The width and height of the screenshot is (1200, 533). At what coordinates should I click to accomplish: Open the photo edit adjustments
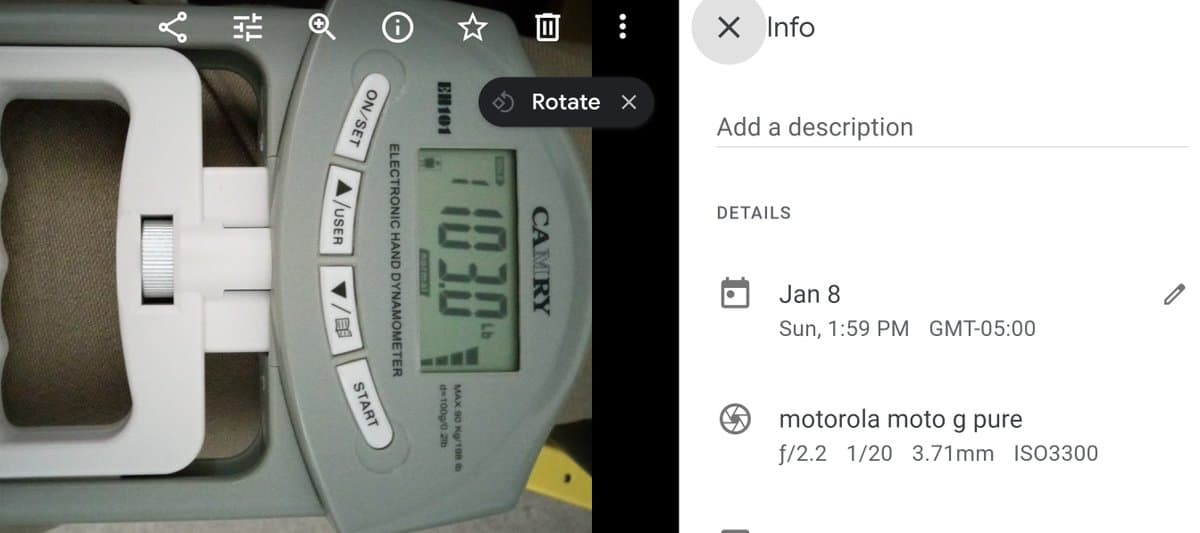click(x=248, y=28)
